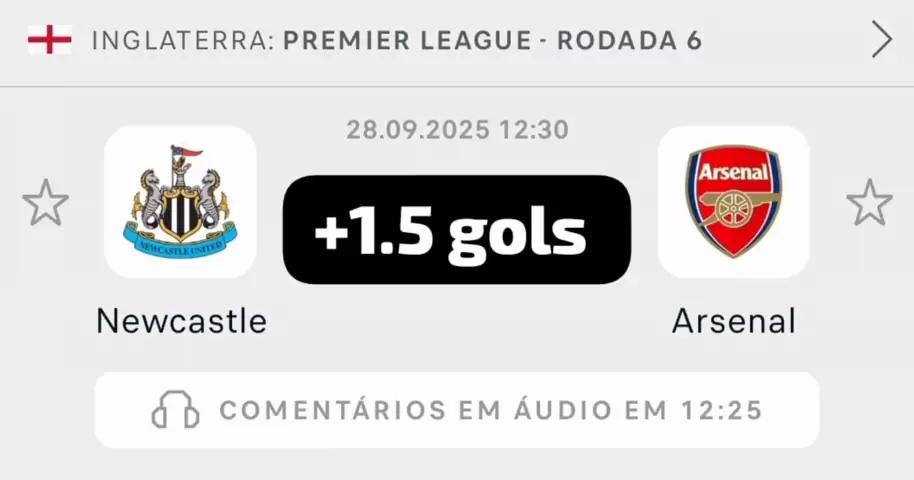Viewport: 914px width, 480px height.
Task: Favorite Newcastle with the star icon
Action: pos(45,203)
